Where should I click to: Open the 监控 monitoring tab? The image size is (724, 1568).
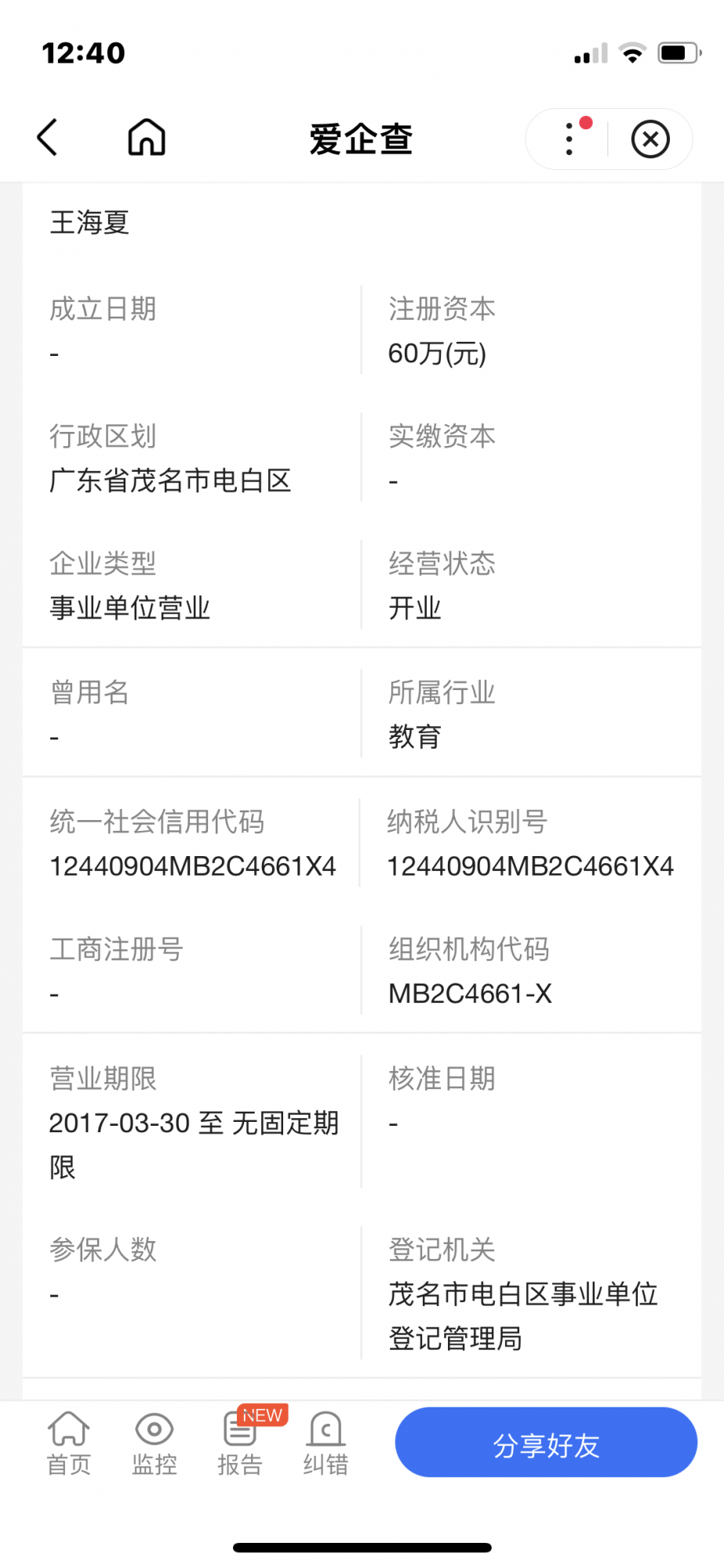[155, 1443]
